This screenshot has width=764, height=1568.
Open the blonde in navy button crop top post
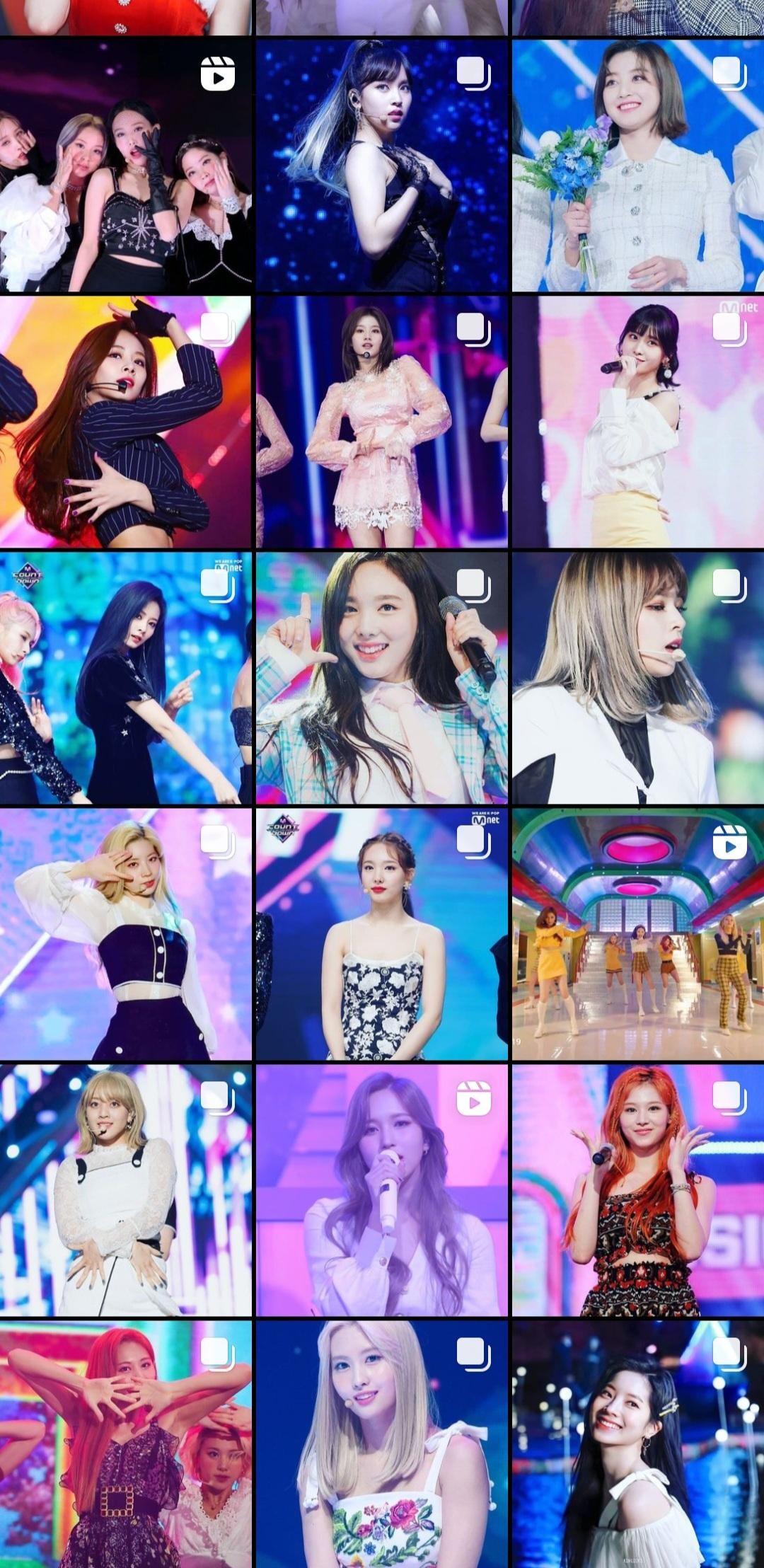tap(125, 934)
